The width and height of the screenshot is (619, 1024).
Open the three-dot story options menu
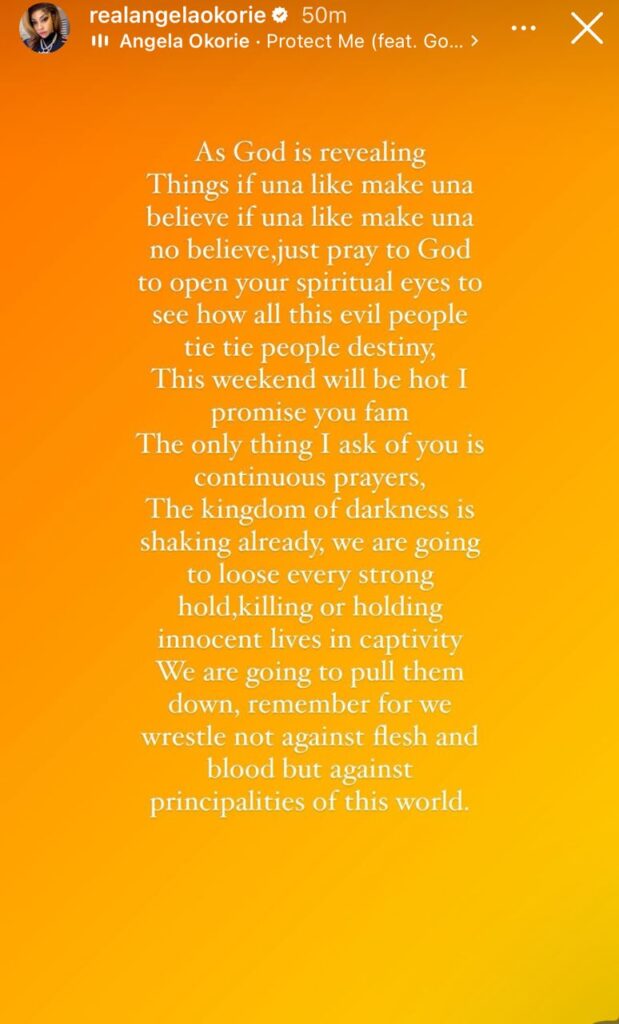523,29
